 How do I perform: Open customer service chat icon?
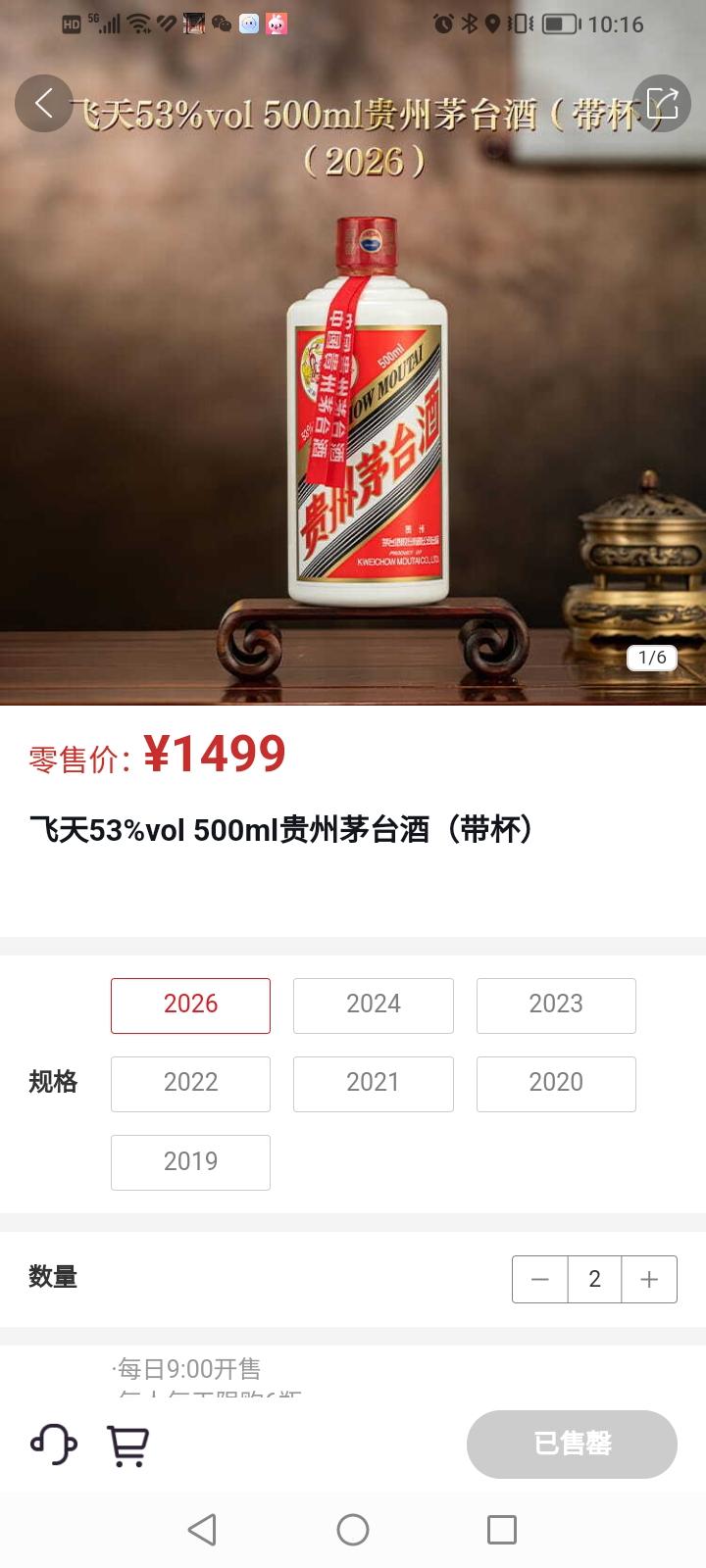pyautogui.click(x=54, y=1444)
